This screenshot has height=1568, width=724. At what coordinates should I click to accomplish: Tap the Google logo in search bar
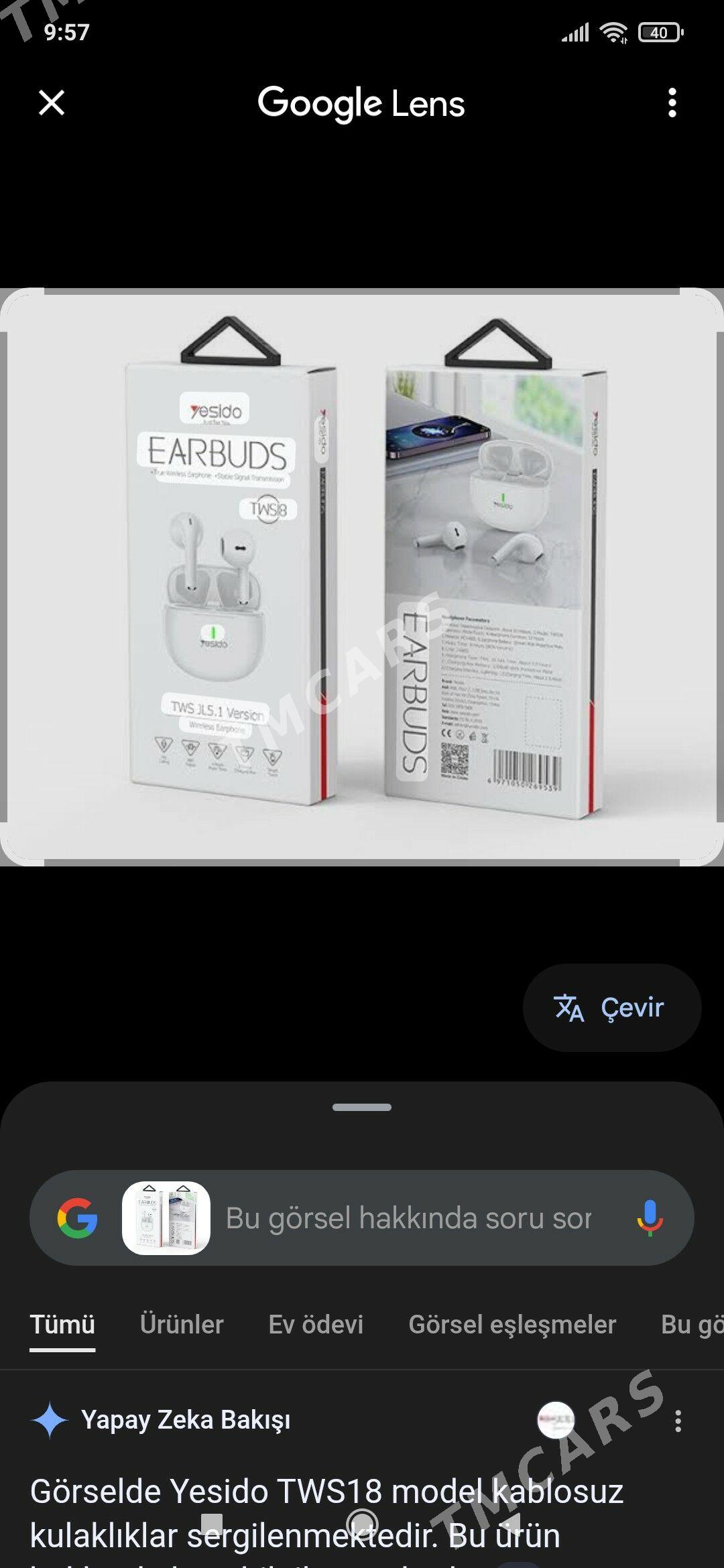(78, 1218)
